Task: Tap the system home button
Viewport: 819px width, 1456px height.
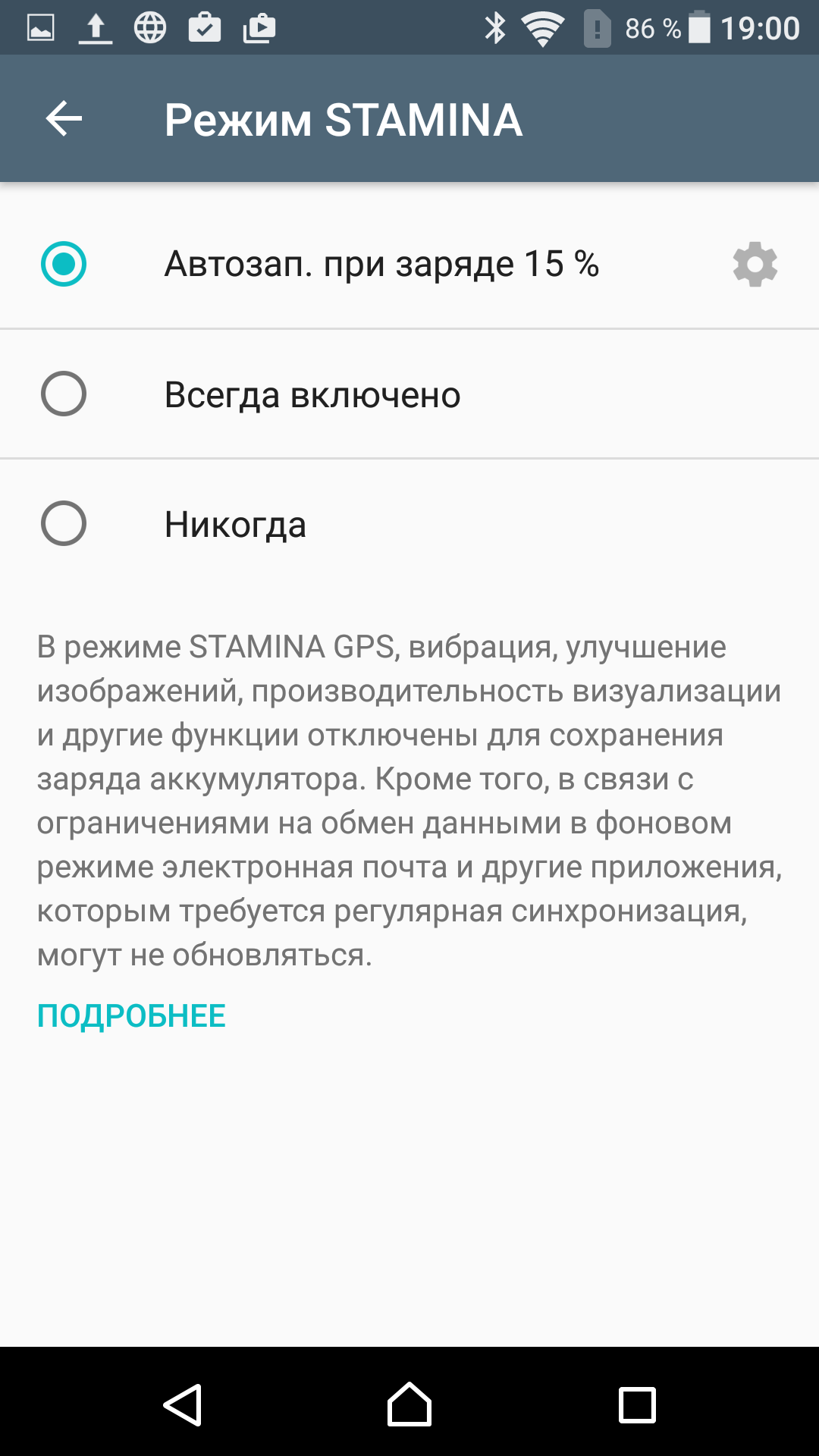Action: coord(409,1404)
